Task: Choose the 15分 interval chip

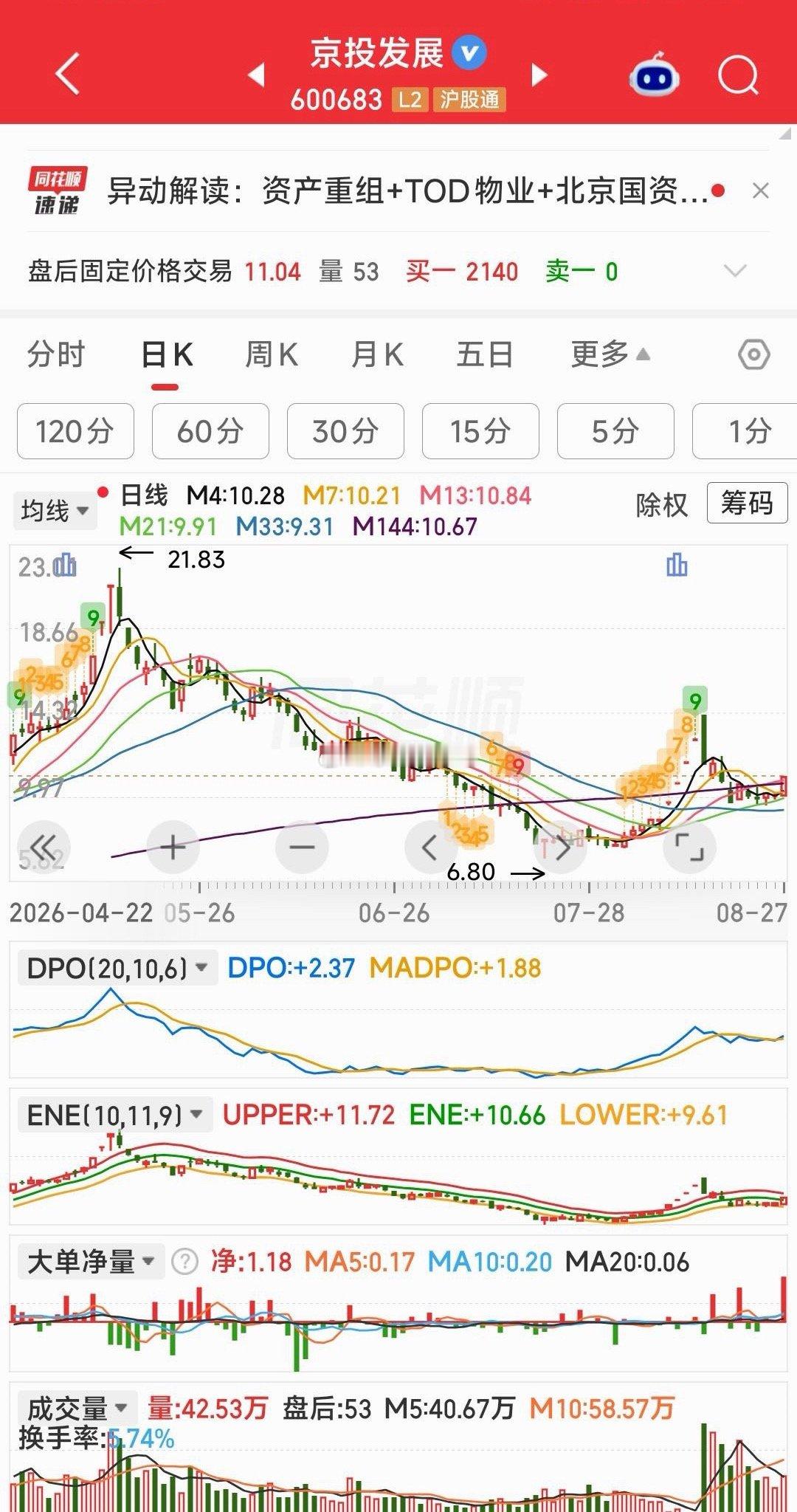Action: [x=480, y=431]
